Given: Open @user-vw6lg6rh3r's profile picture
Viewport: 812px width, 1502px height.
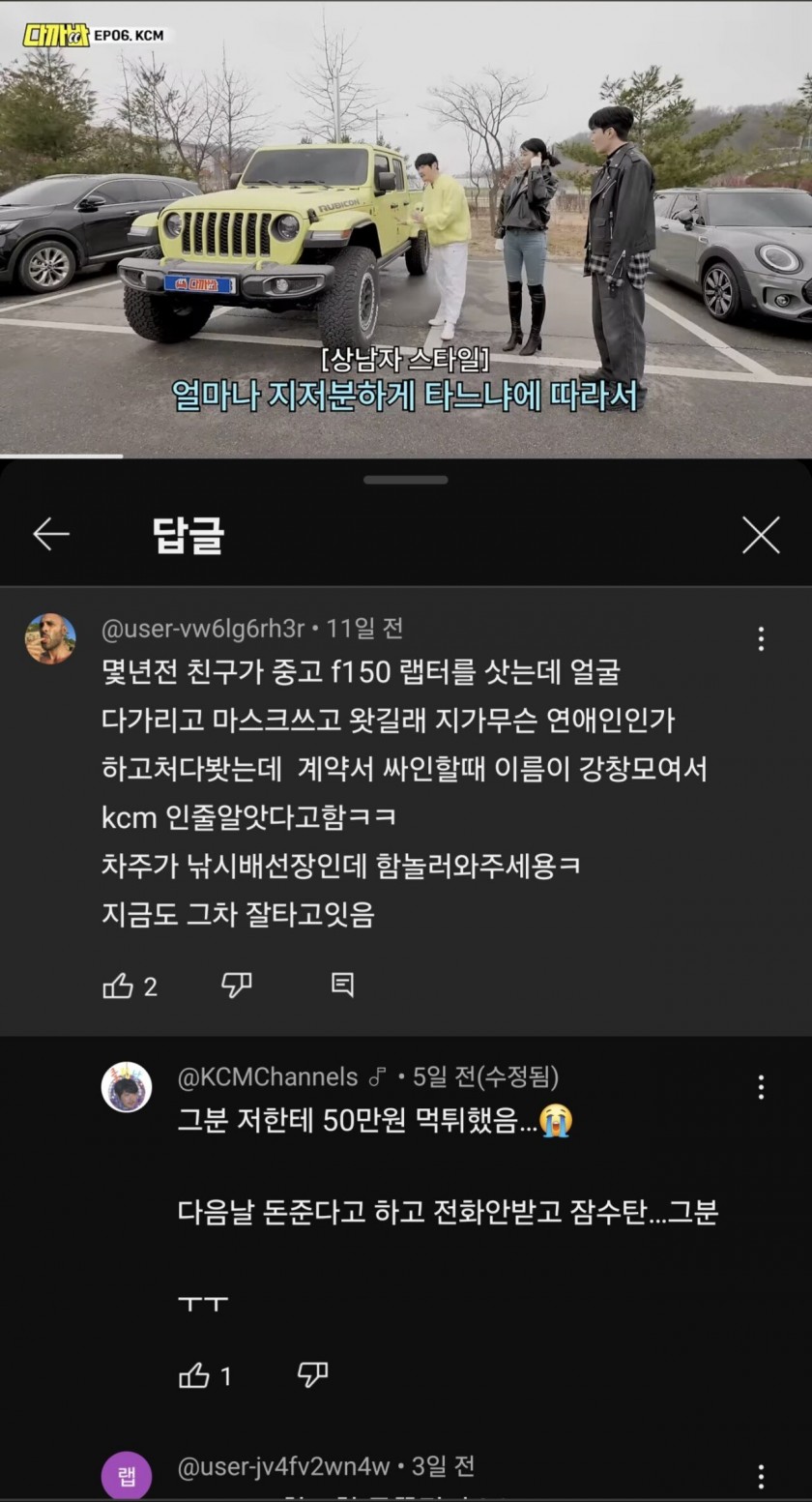Looking at the screenshot, I should tap(50, 638).
